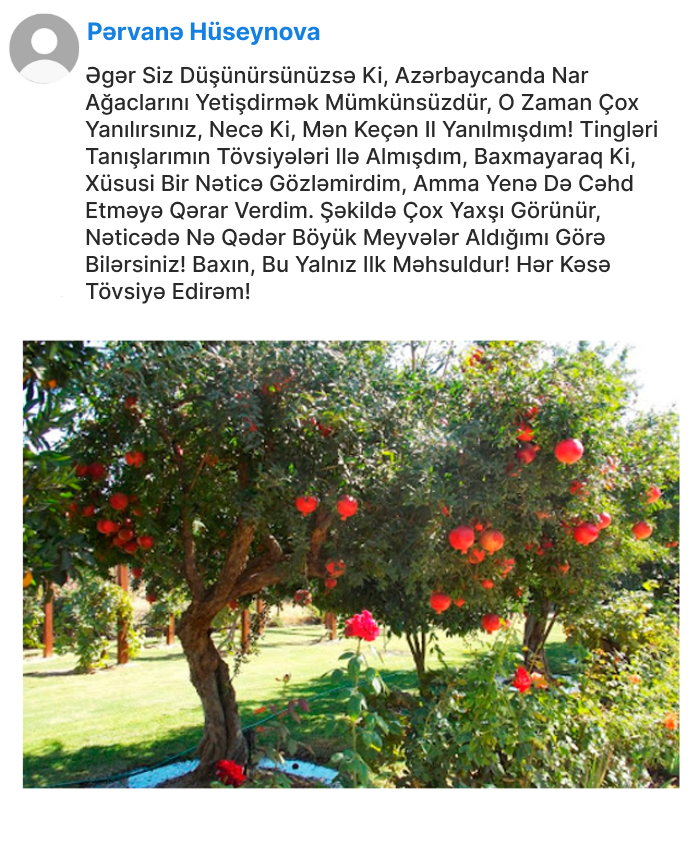Open the pomegranate tree photo attachment
The width and height of the screenshot is (698, 866).
pyautogui.click(x=350, y=564)
